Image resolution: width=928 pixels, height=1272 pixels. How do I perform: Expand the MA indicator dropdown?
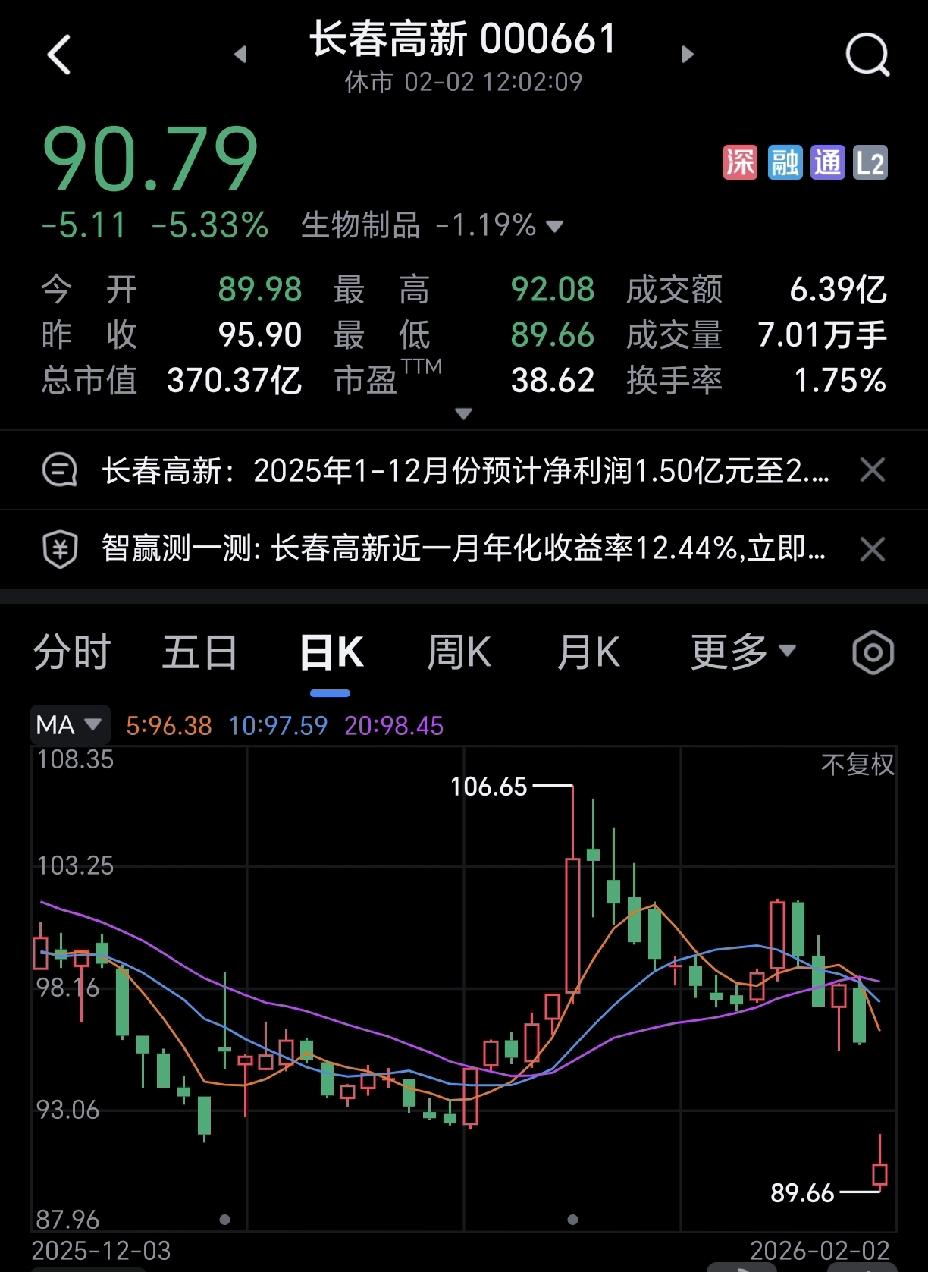(x=70, y=724)
